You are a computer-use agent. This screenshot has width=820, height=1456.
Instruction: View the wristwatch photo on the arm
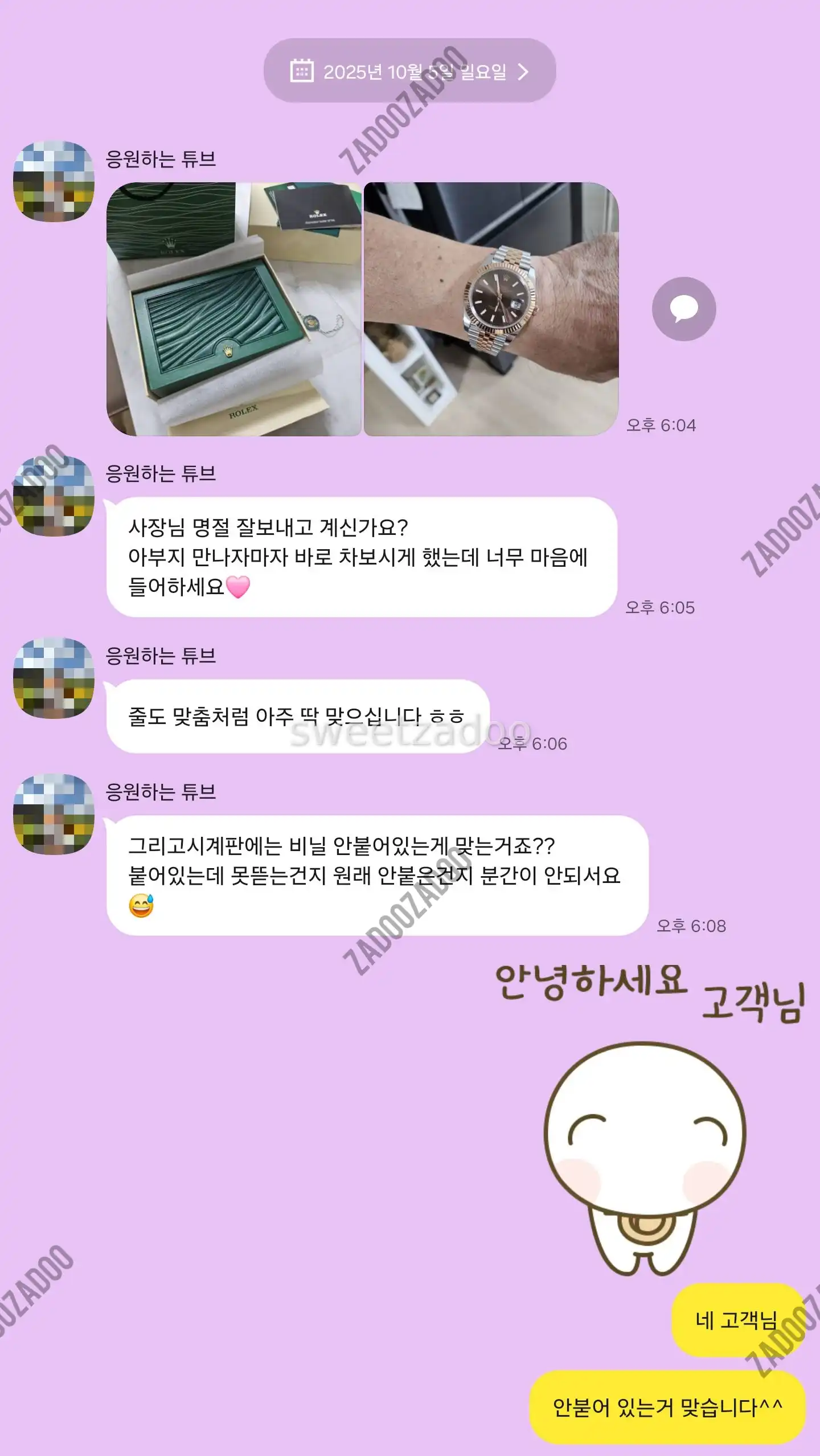point(491,309)
